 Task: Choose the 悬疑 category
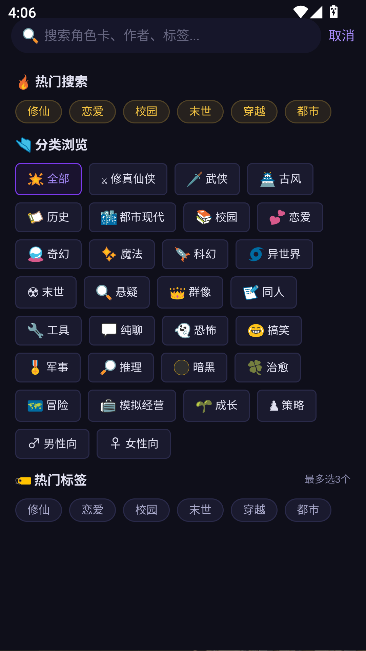(117, 292)
